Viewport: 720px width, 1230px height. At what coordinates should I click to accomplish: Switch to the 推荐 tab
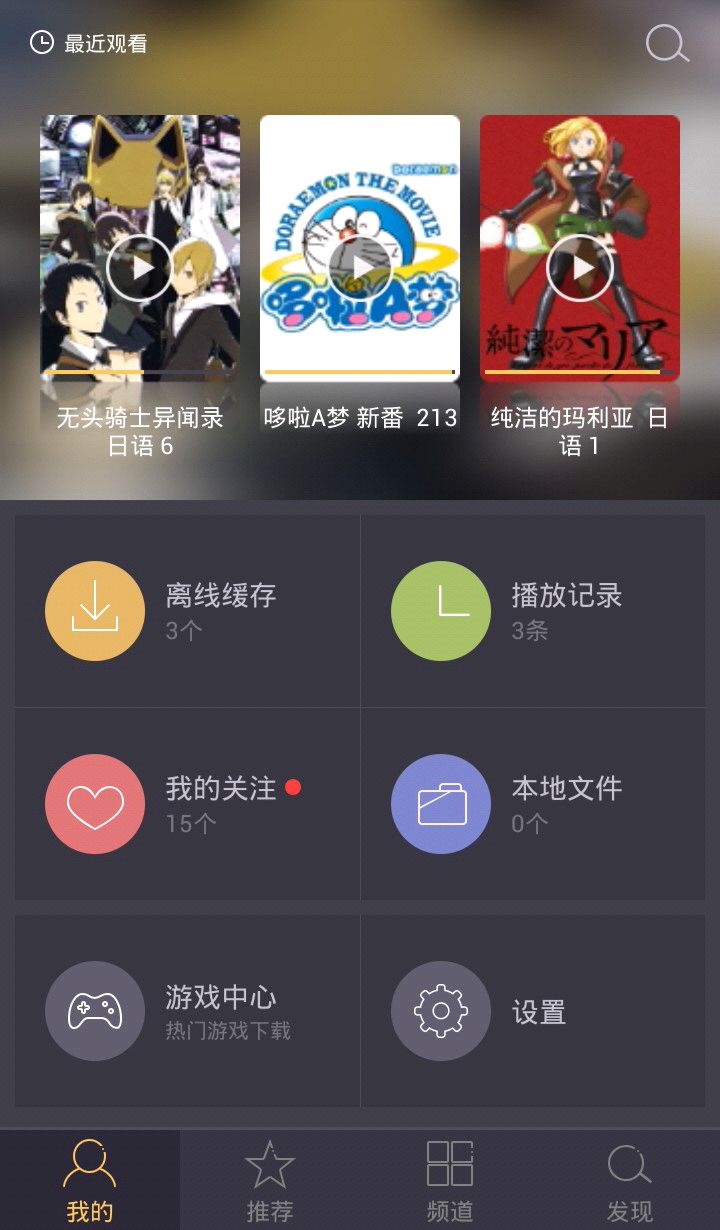(270, 1182)
